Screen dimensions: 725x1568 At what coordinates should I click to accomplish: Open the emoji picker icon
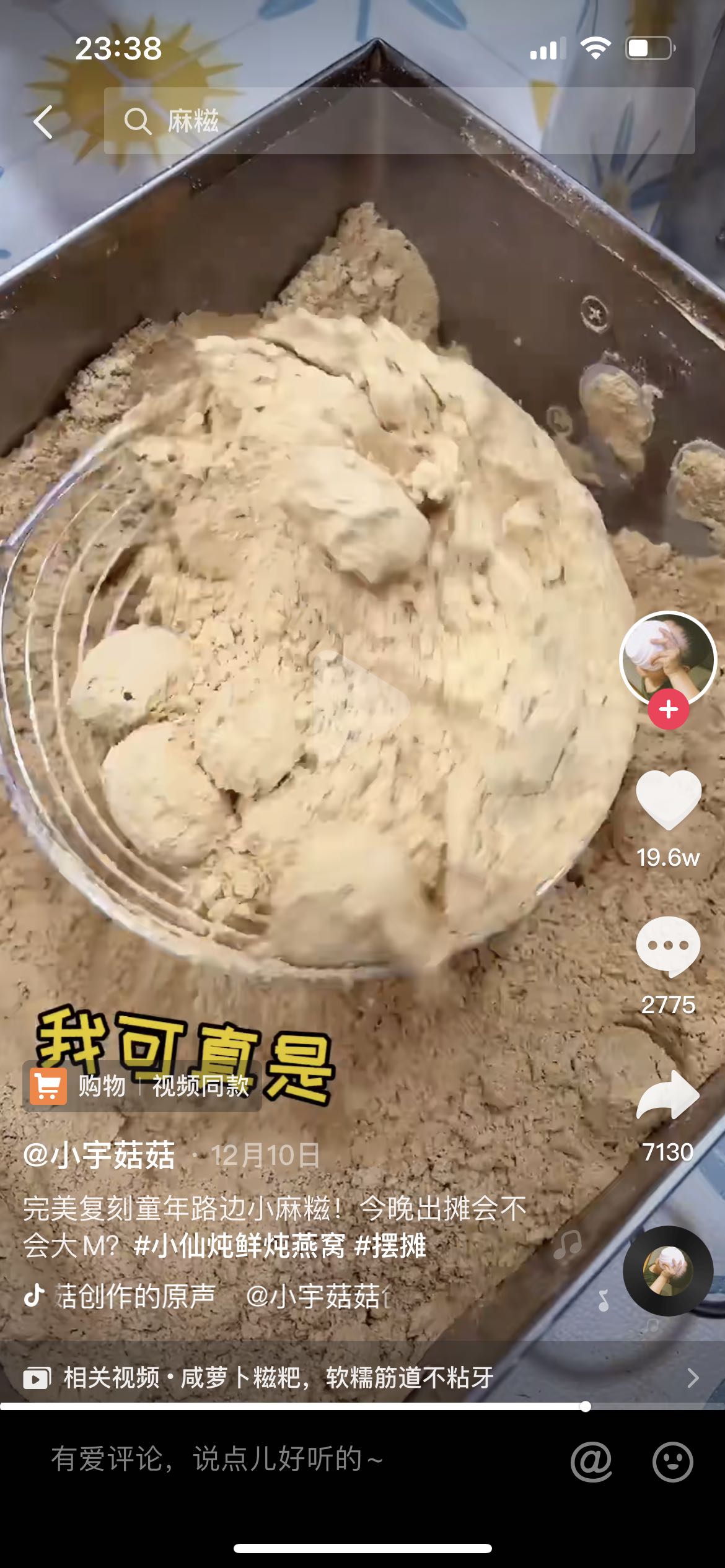673,1461
